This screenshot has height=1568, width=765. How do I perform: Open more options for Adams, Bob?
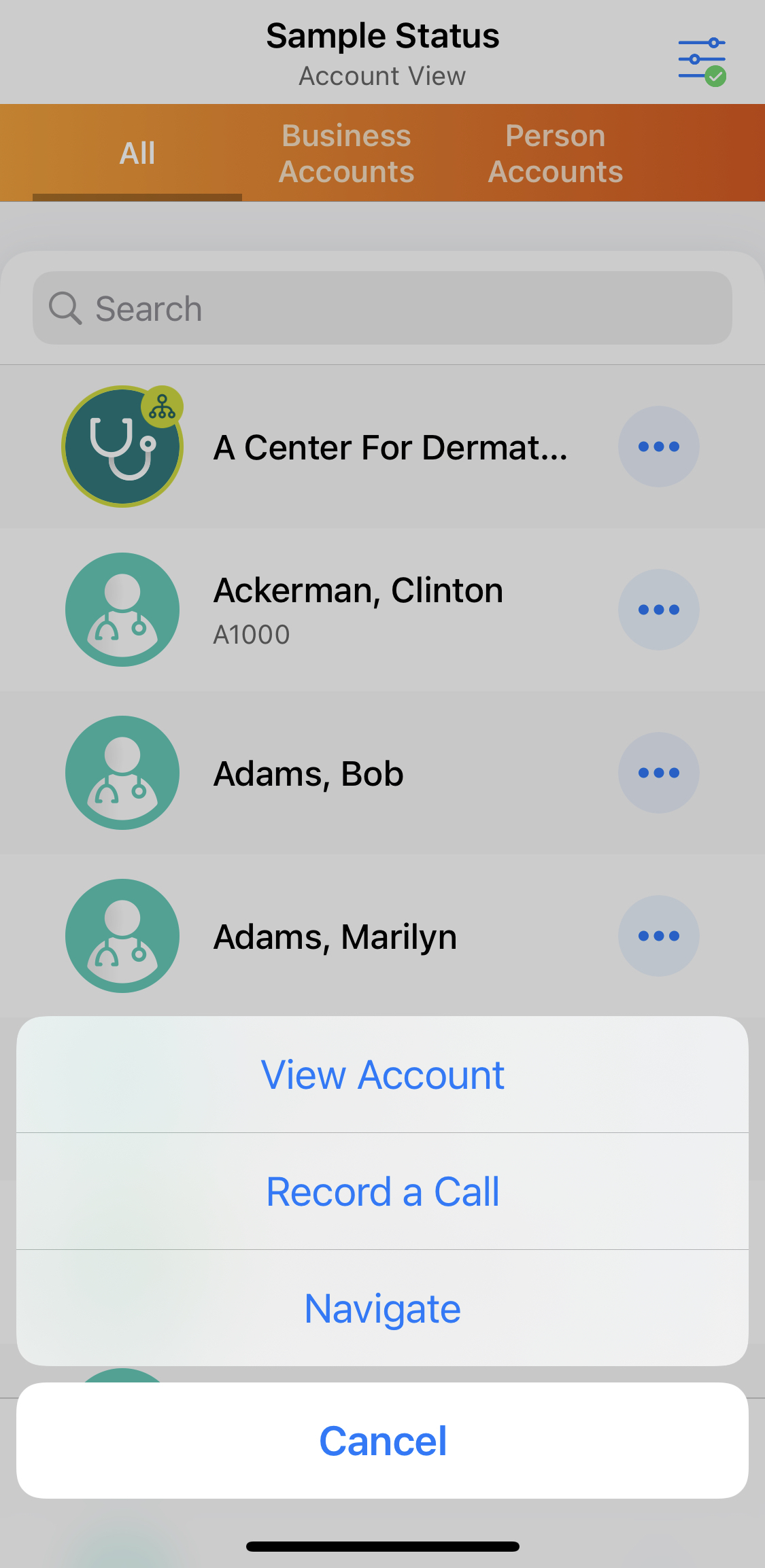click(x=658, y=773)
